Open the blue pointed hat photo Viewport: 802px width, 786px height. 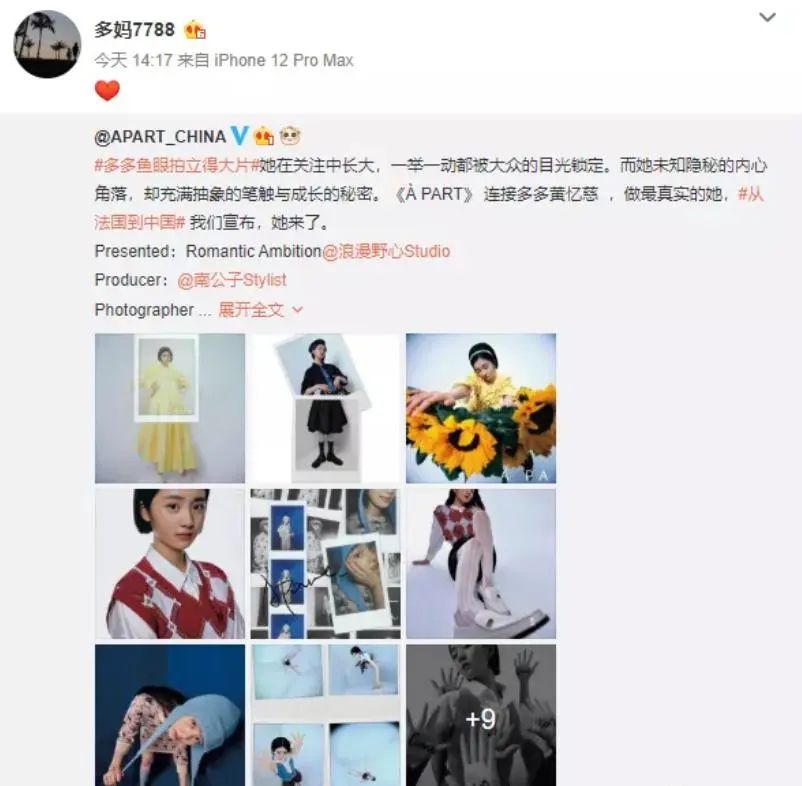click(170, 714)
